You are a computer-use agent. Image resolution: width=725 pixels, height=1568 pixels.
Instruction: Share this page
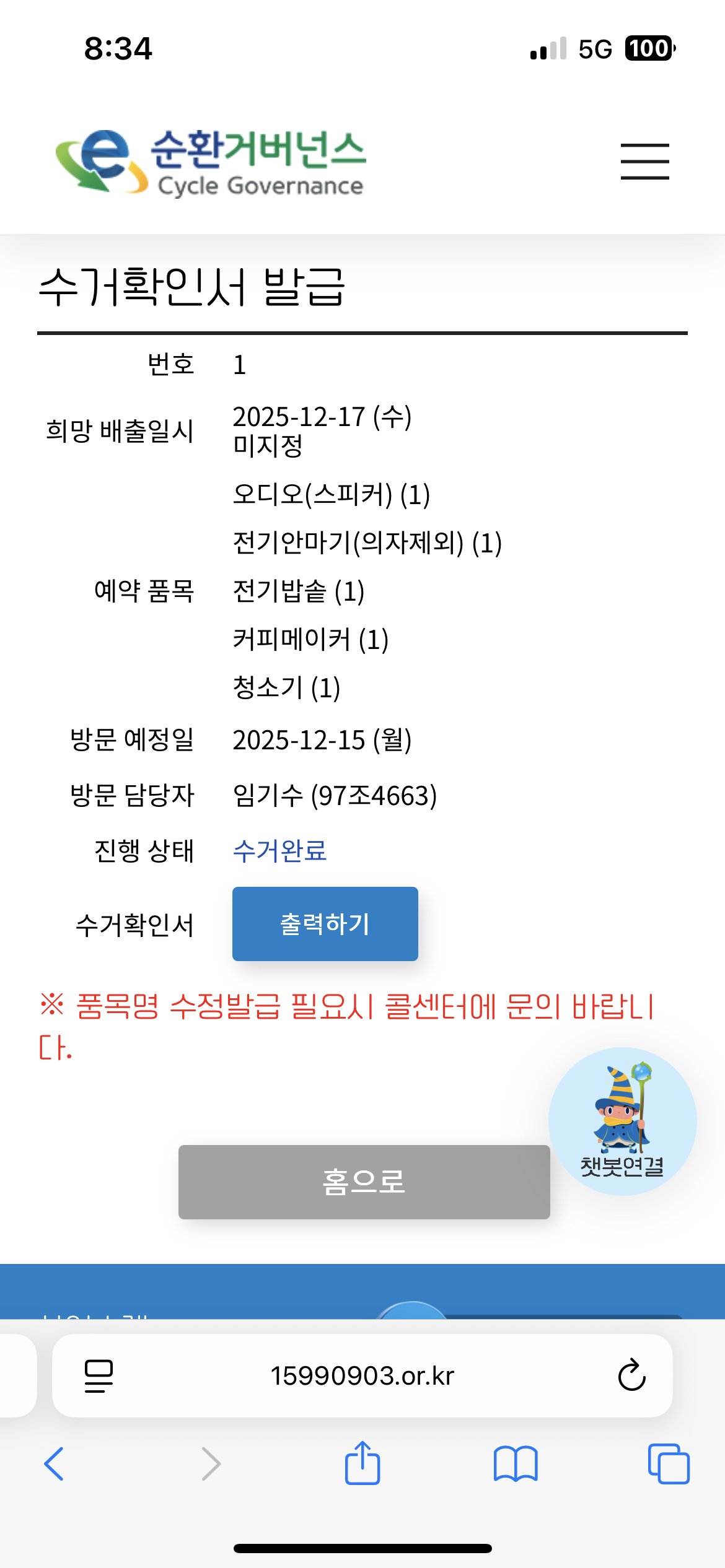pyautogui.click(x=362, y=1464)
